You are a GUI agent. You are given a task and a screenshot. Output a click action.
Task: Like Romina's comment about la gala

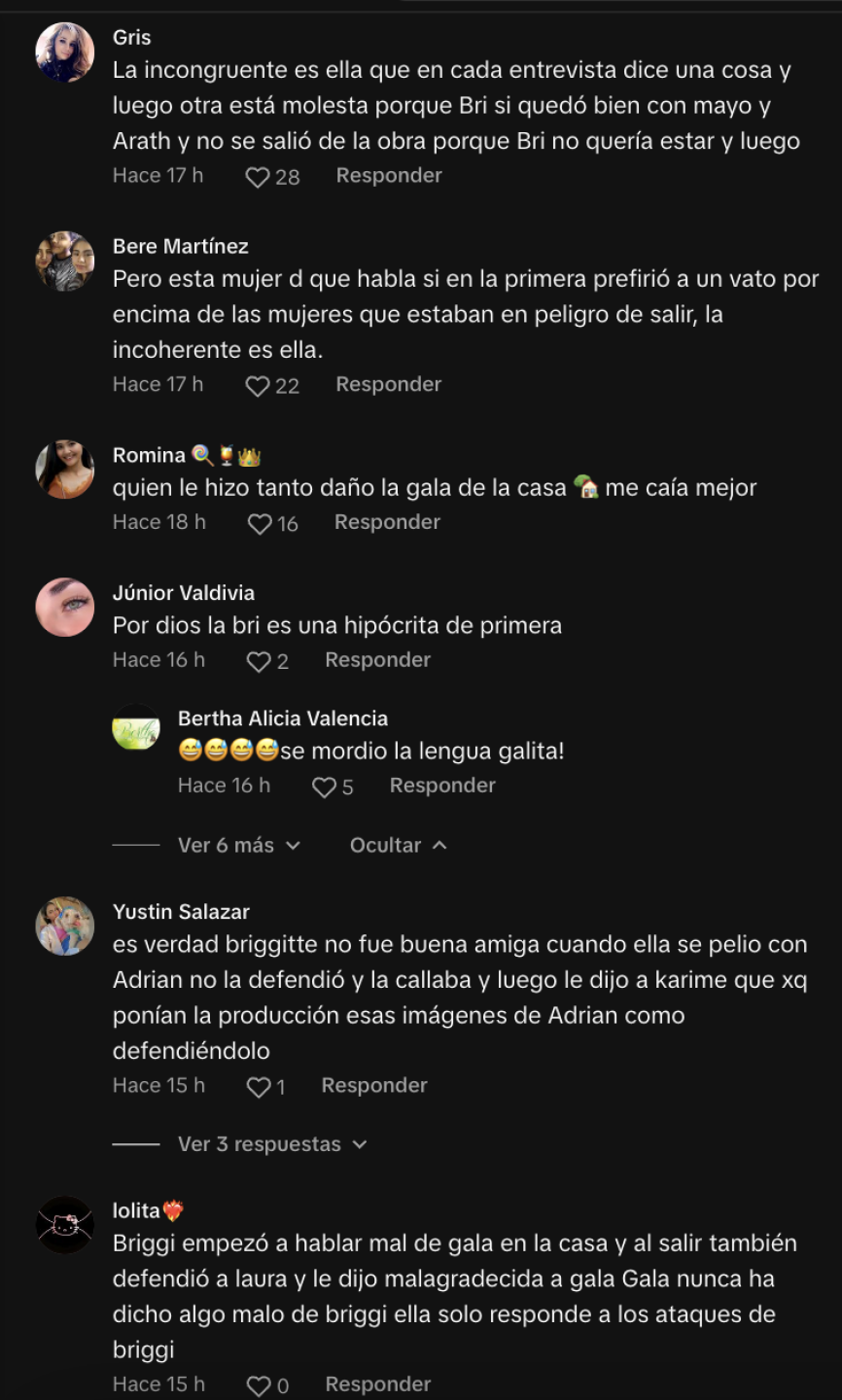(259, 522)
